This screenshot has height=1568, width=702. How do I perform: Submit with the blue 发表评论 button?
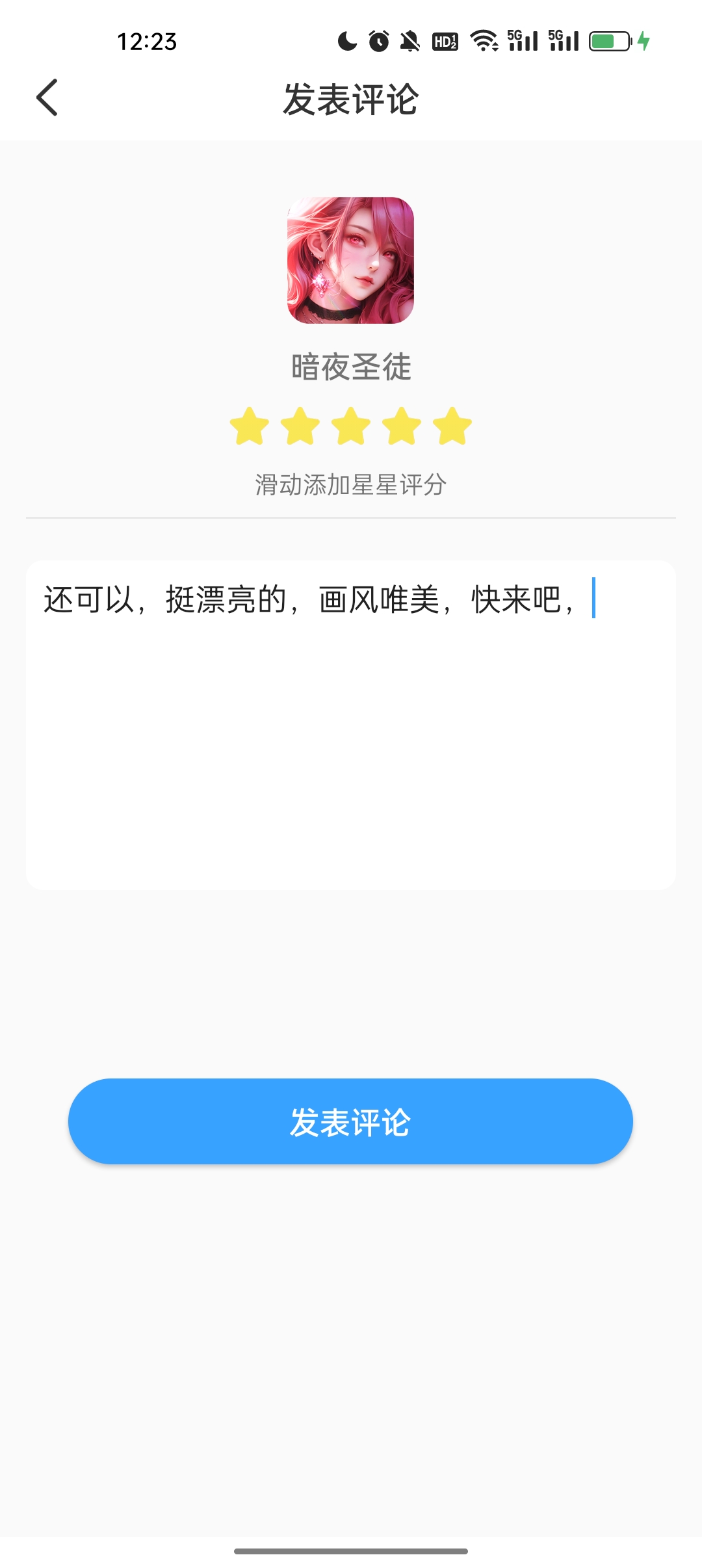click(x=350, y=1121)
